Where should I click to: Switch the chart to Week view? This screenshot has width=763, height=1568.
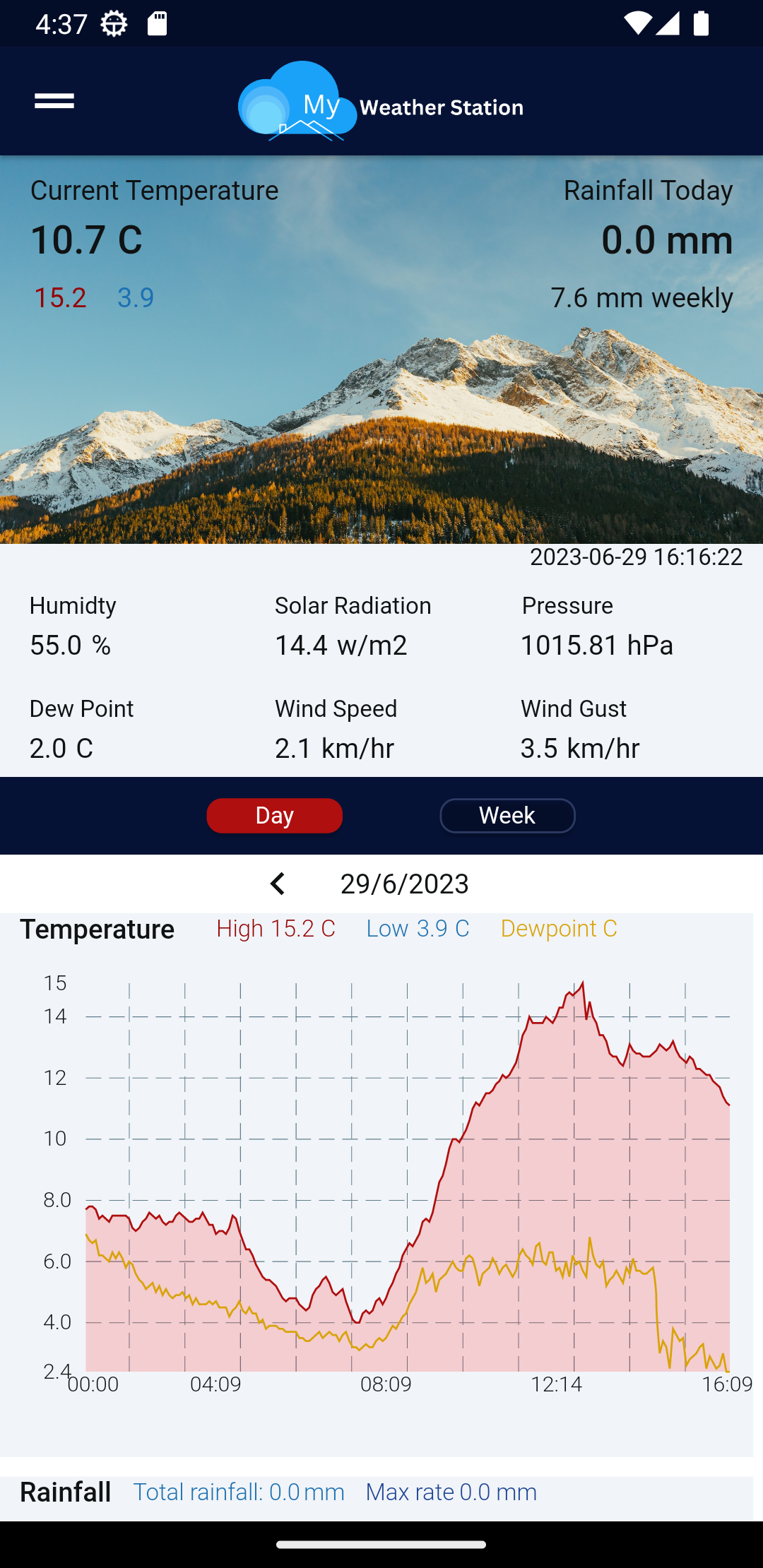507,816
